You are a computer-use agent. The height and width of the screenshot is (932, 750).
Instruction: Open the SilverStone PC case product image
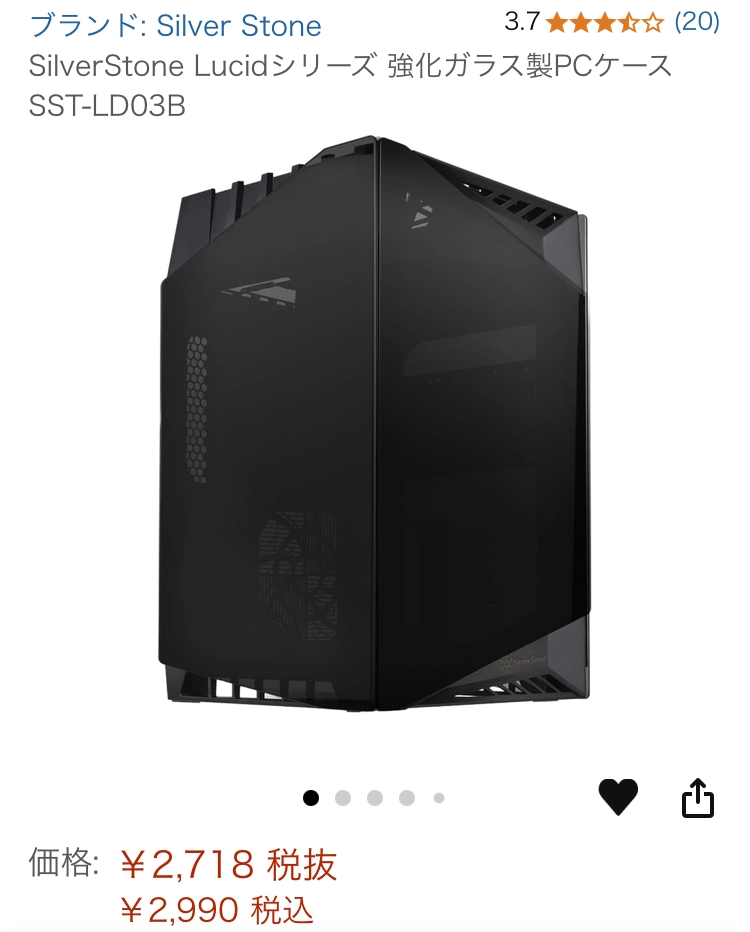[x=375, y=425]
